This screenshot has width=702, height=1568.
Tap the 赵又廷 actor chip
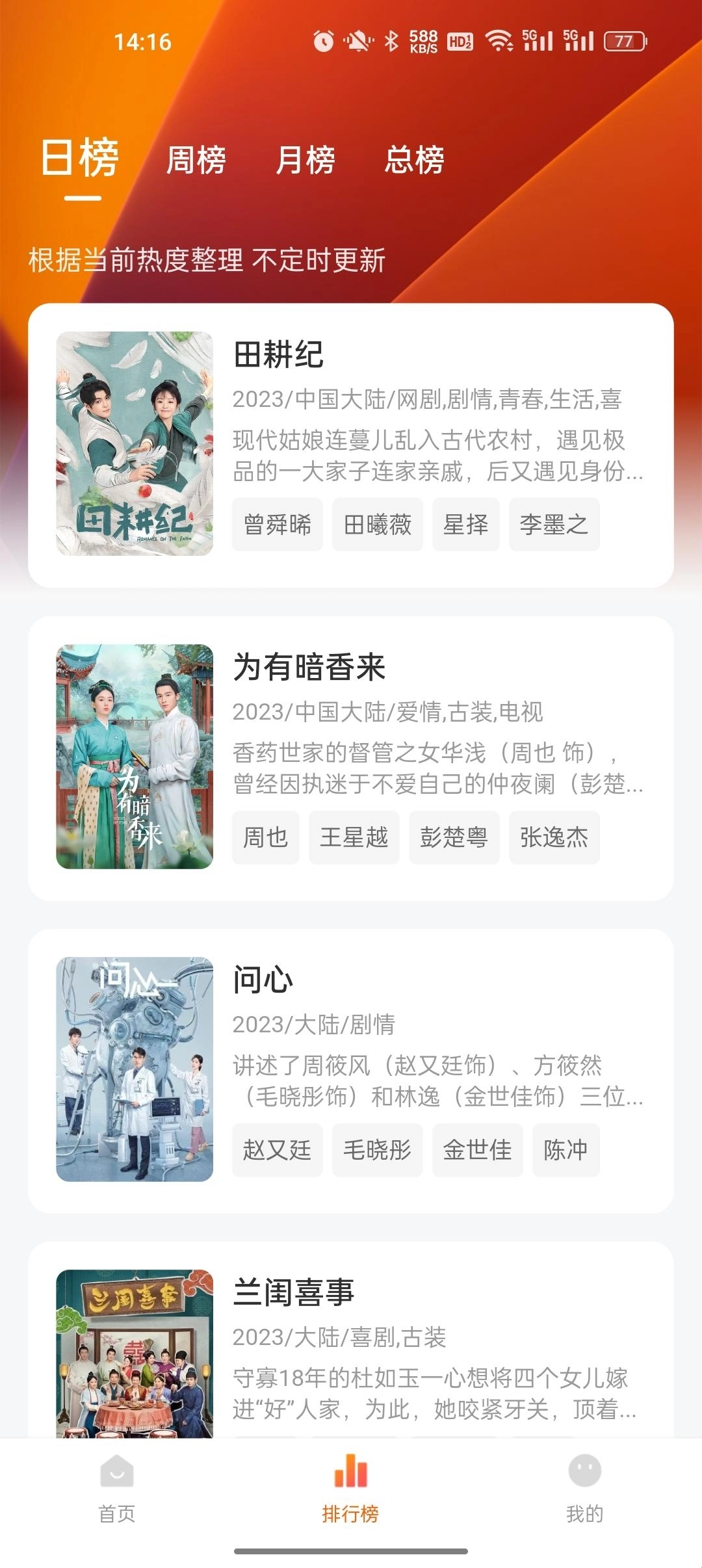[278, 1150]
